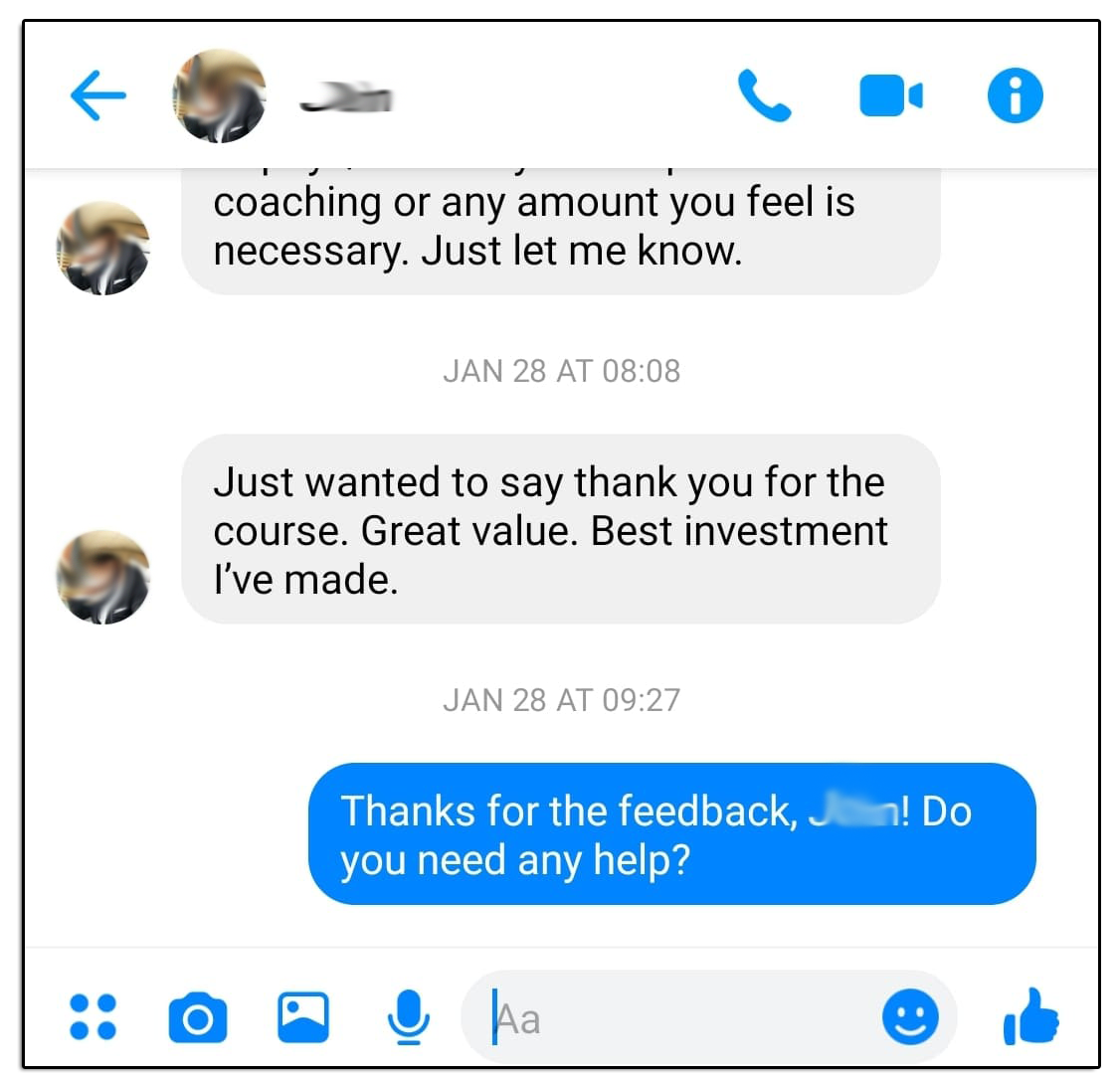Image resolution: width=1120 pixels, height=1081 pixels.
Task: Go back to the chat list
Action: point(98,96)
